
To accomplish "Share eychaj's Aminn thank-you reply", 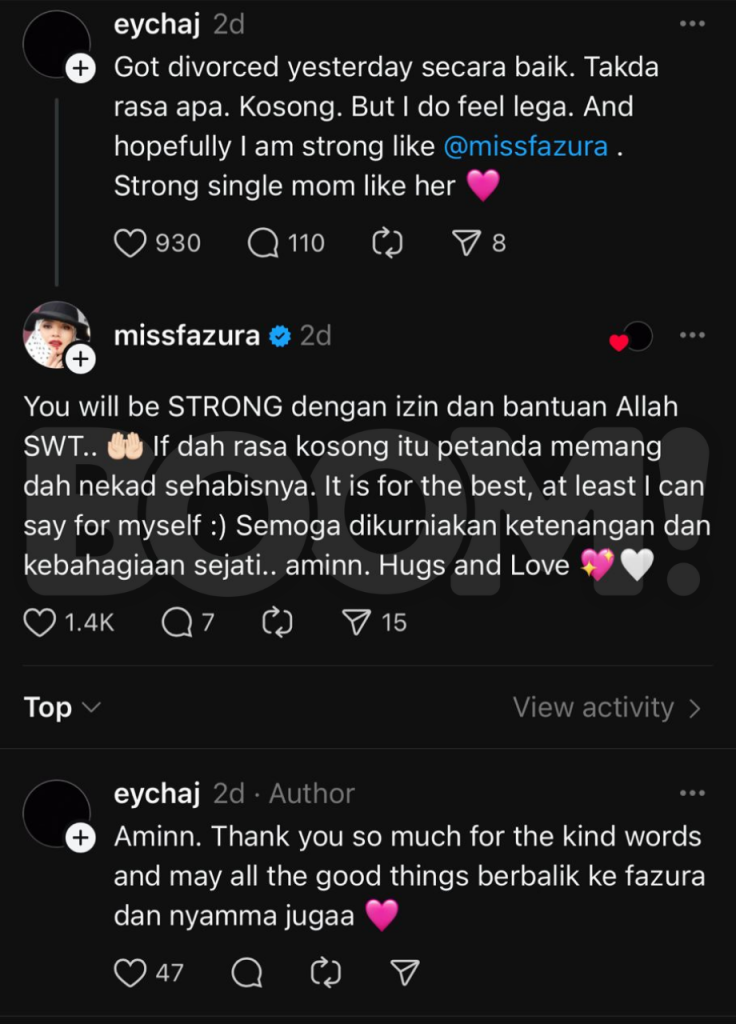I will [x=404, y=972].
